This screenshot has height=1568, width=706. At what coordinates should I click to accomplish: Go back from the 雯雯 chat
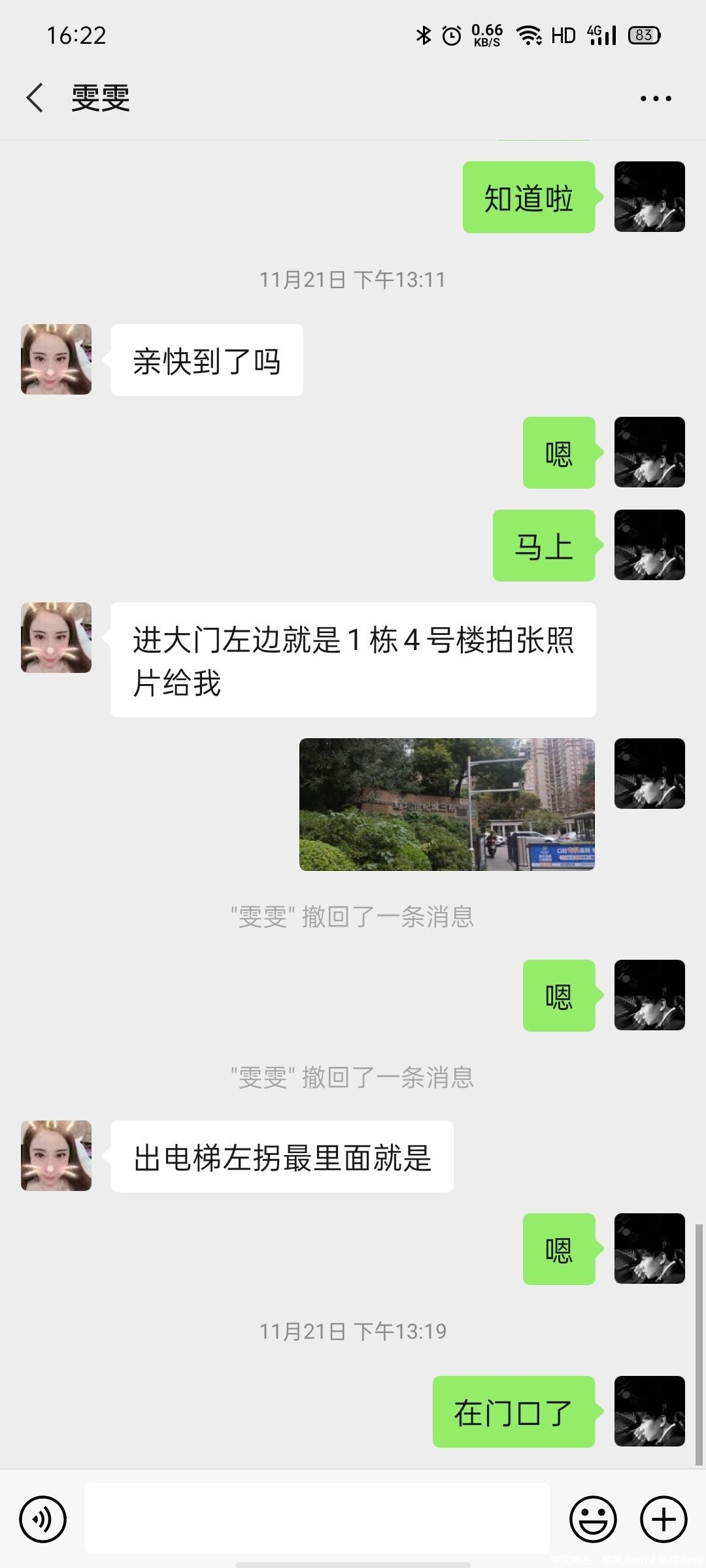tap(35, 98)
